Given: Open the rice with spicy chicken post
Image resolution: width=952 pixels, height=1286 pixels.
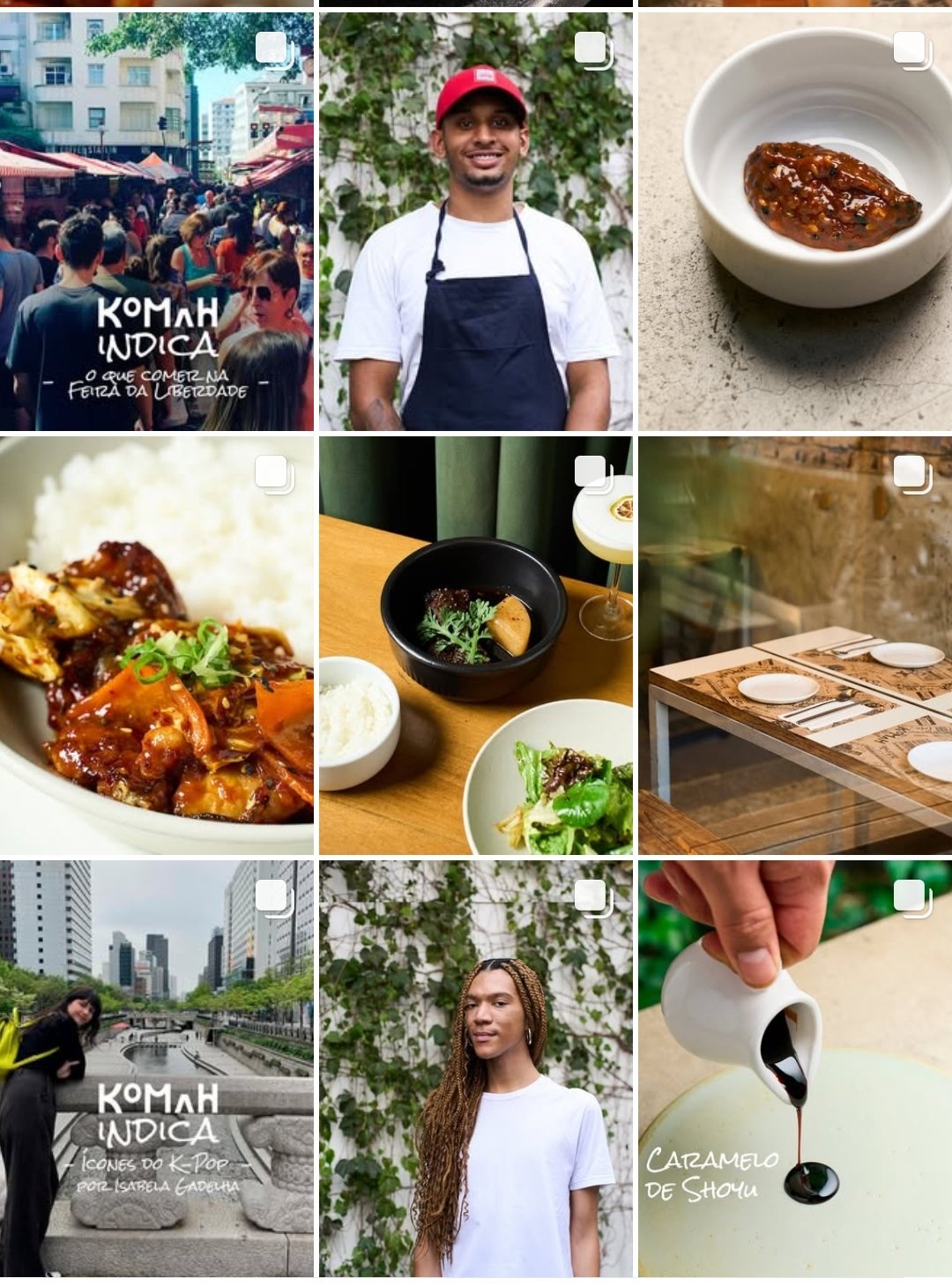Looking at the screenshot, I should pyautogui.click(x=156, y=645).
